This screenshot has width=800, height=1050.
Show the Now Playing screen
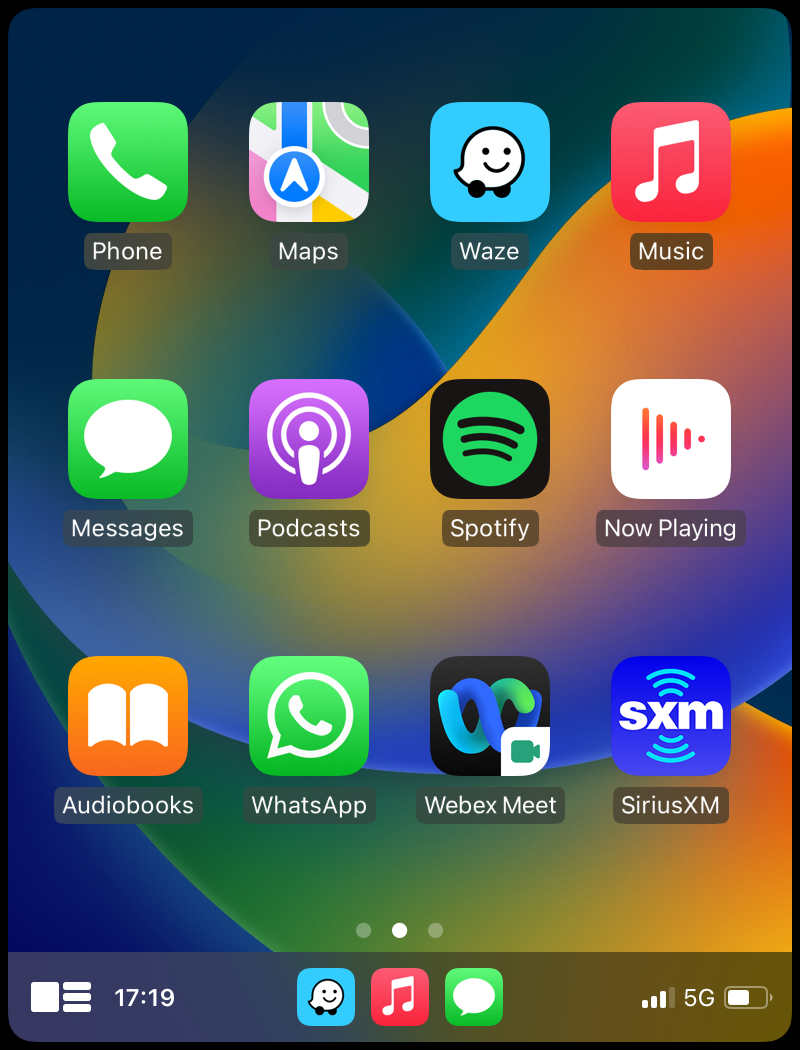point(671,439)
